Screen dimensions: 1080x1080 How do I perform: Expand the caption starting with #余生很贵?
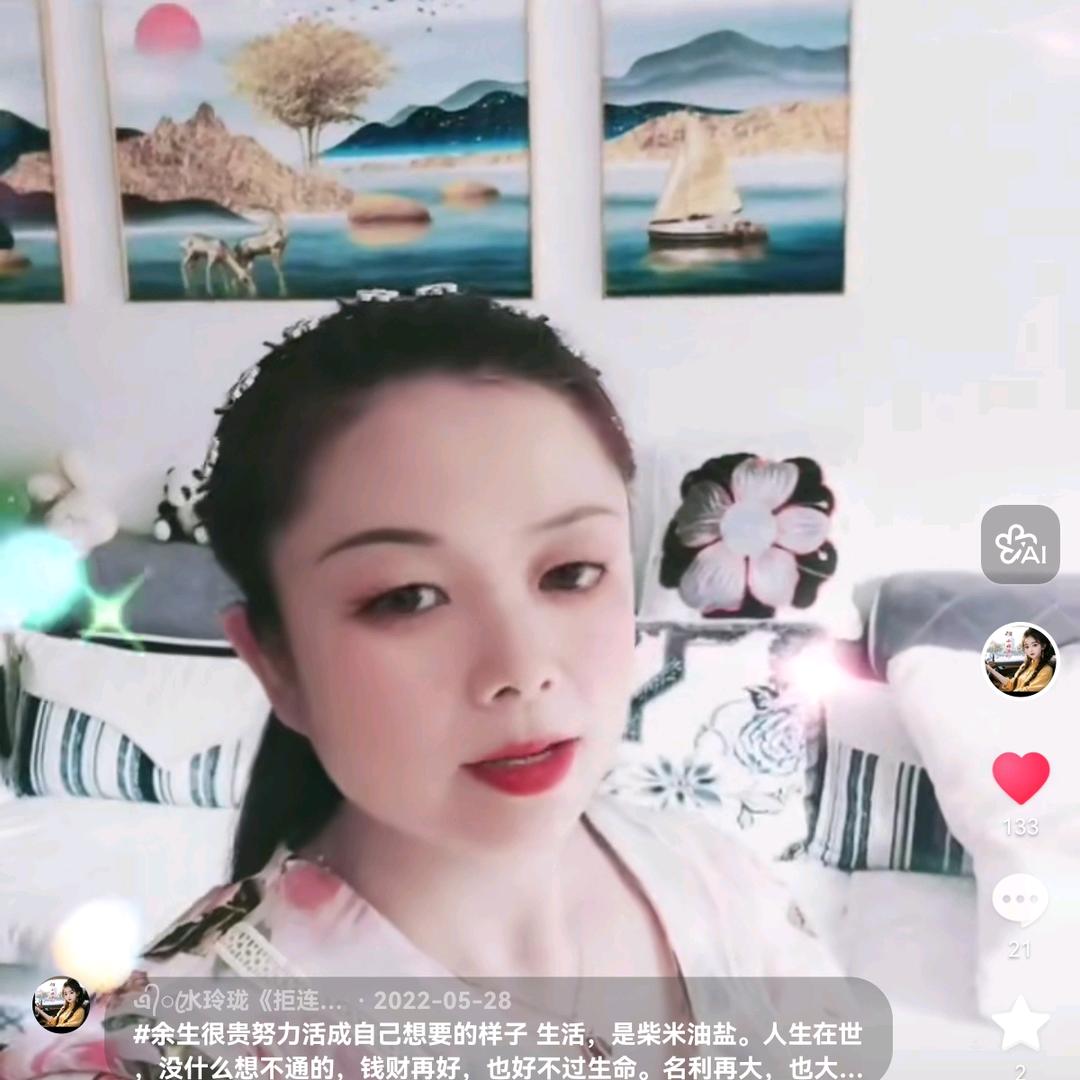tap(497, 1051)
